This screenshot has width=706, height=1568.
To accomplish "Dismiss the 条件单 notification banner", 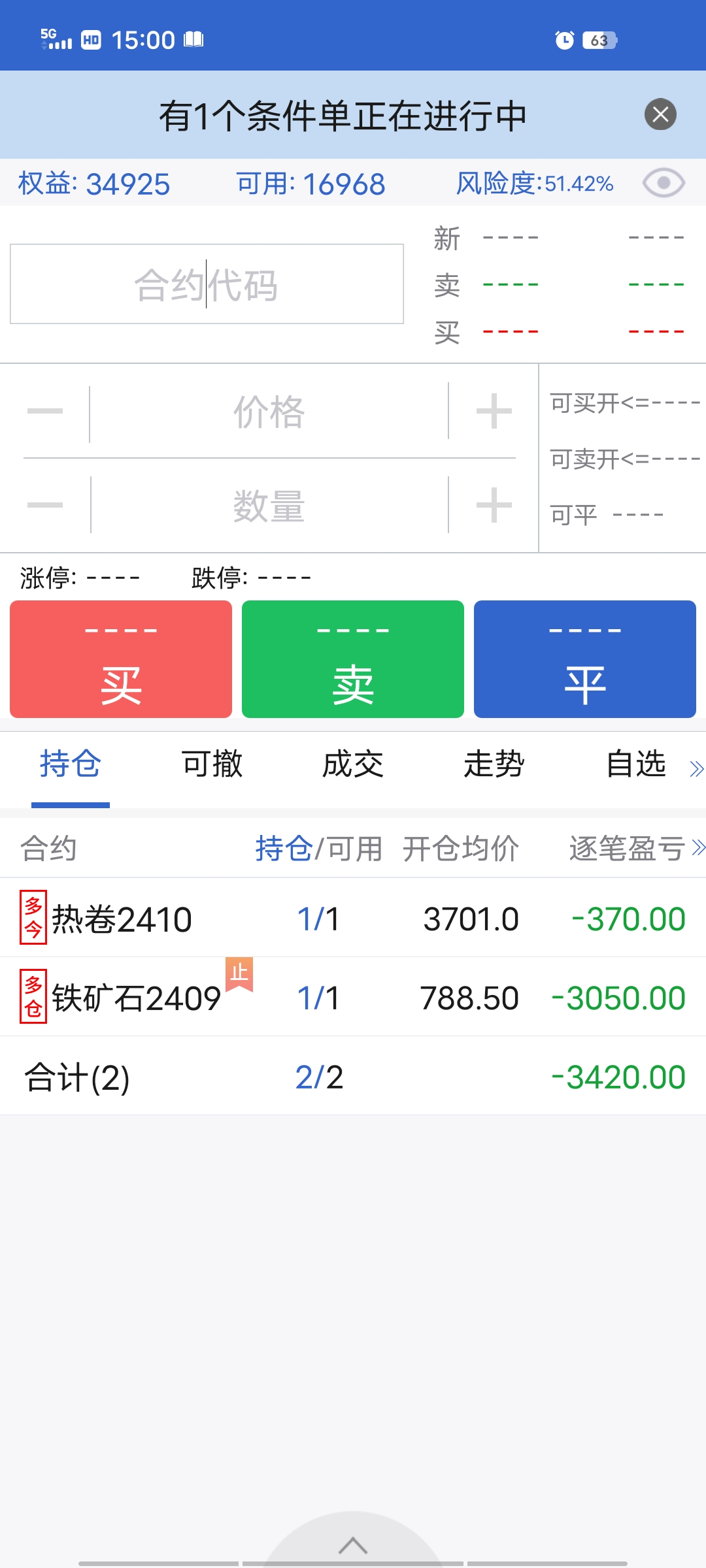I will click(x=660, y=114).
